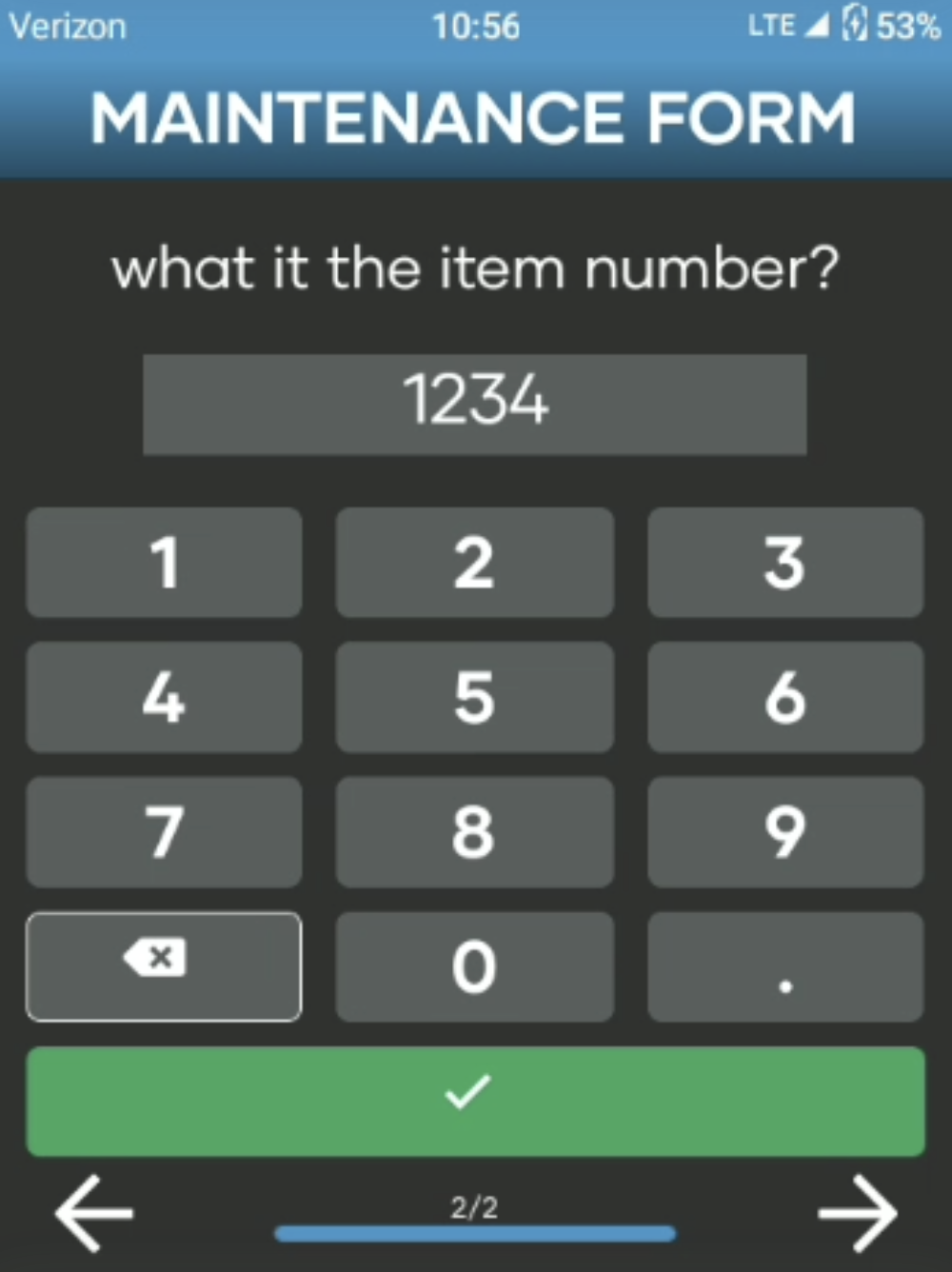
Task: Tap the item number field showing 1234
Action: tap(474, 404)
